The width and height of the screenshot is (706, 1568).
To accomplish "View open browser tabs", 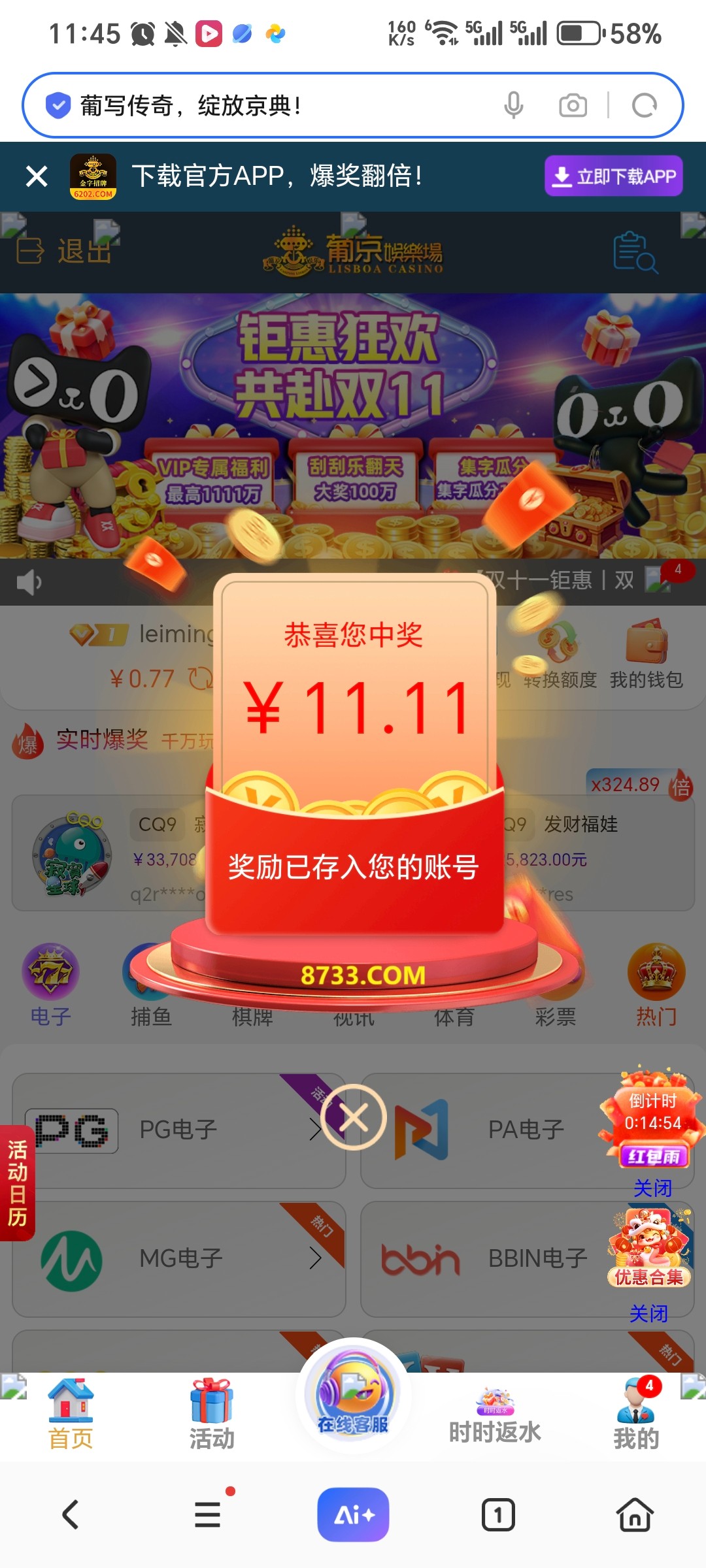I will coord(498,1514).
